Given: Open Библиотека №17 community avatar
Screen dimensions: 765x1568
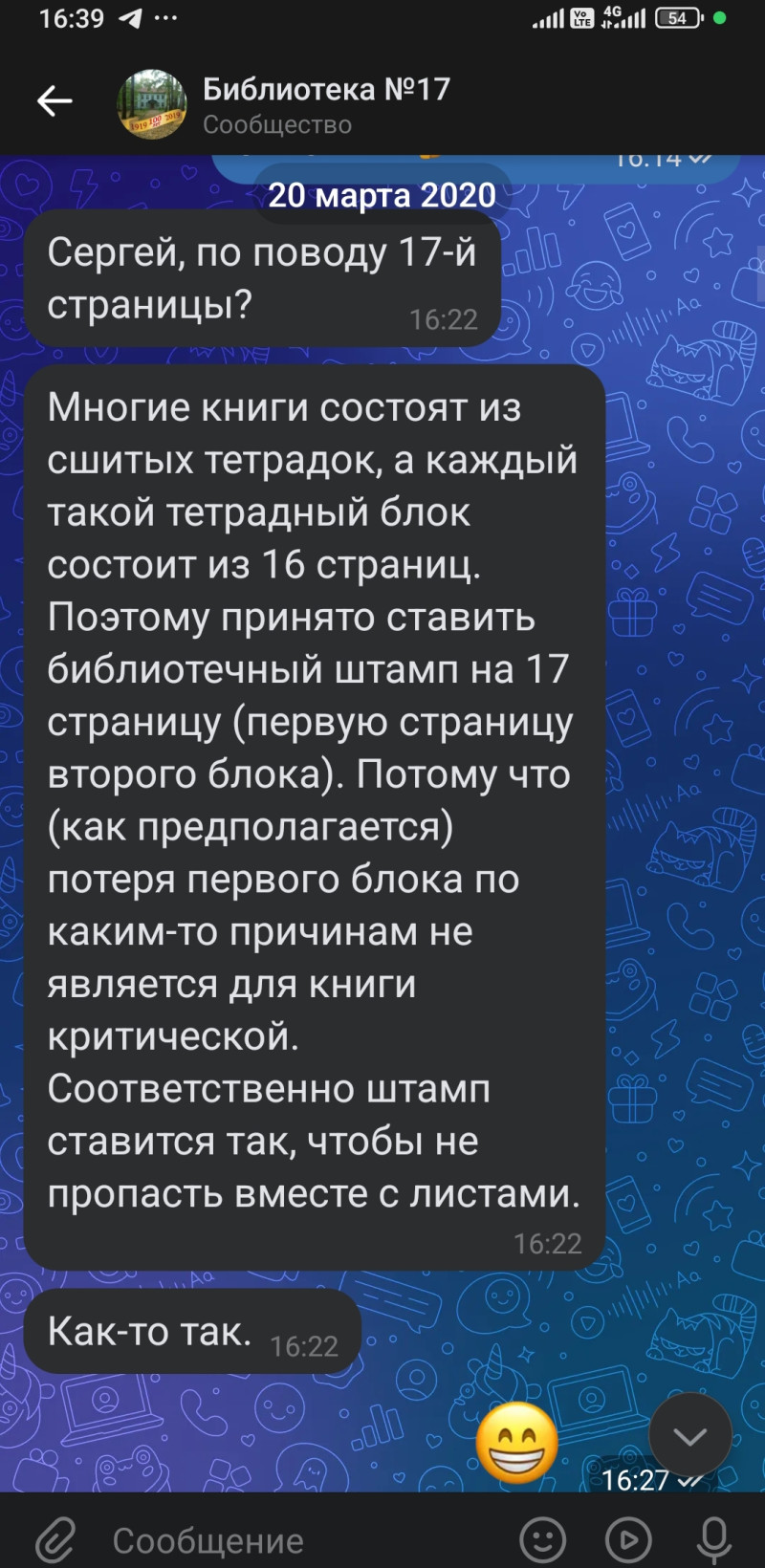Looking at the screenshot, I should coord(151,103).
